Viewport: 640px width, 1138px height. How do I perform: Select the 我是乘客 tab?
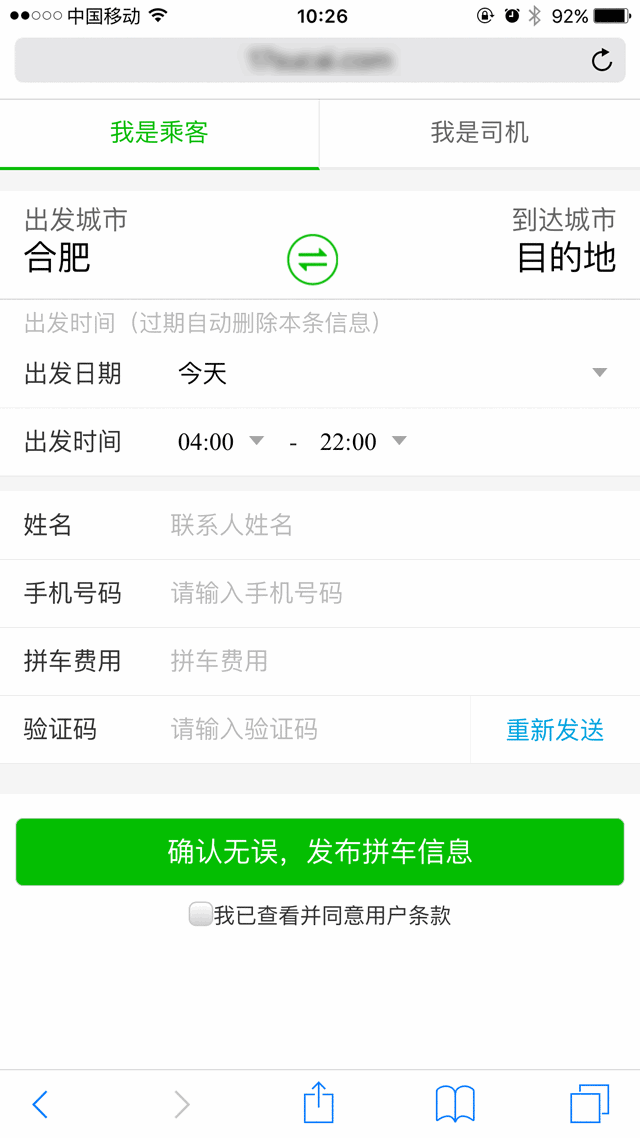click(x=159, y=133)
